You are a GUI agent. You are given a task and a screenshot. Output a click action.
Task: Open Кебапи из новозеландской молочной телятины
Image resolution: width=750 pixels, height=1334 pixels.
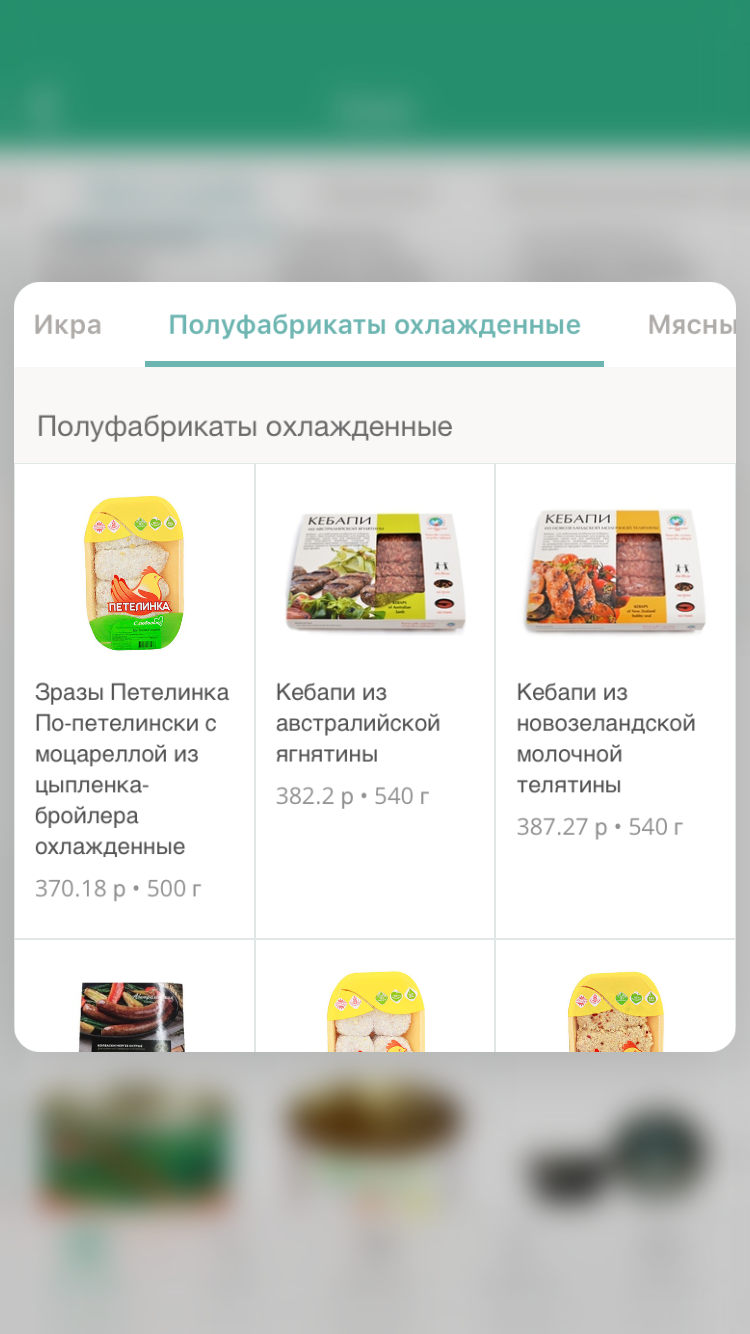pyautogui.click(x=615, y=701)
